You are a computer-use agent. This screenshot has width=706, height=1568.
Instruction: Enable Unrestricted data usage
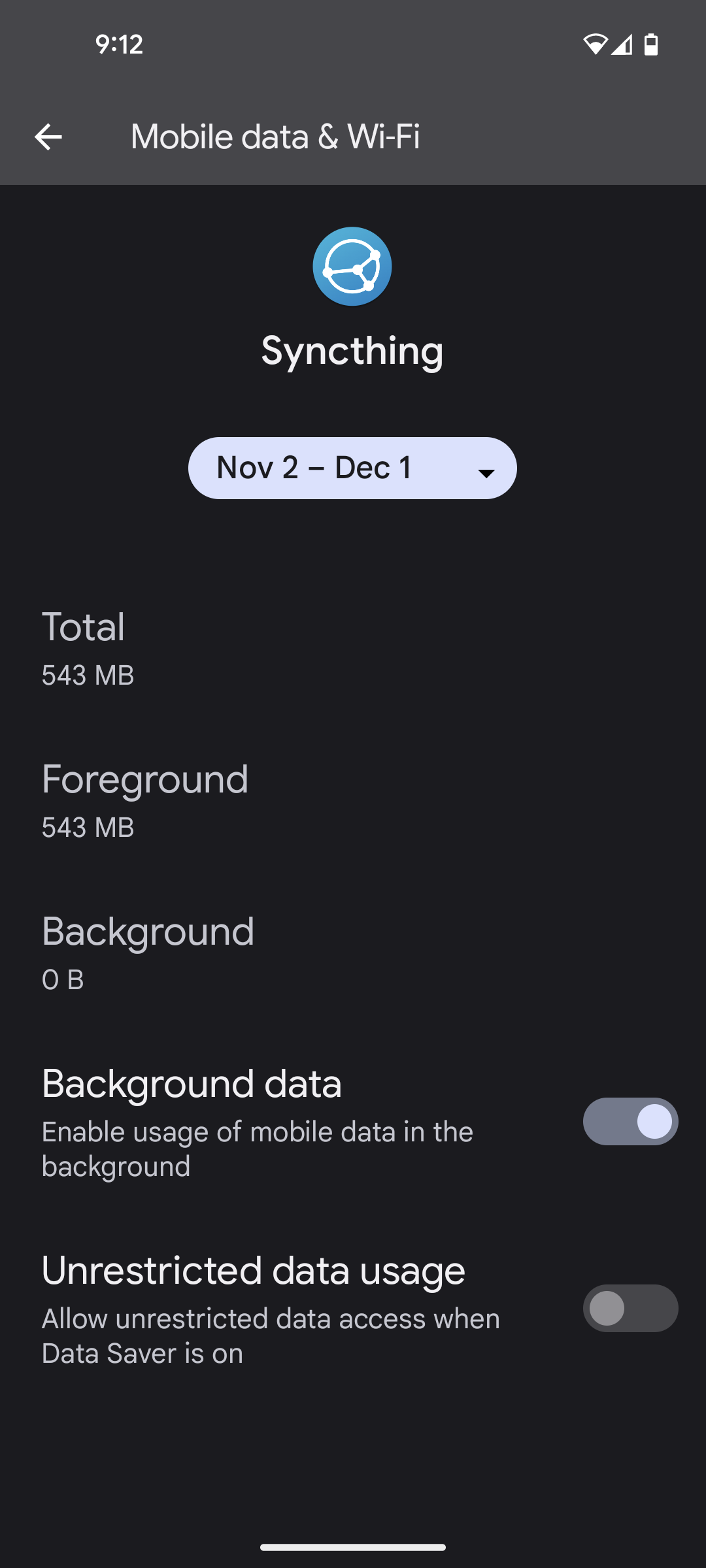coord(630,1309)
